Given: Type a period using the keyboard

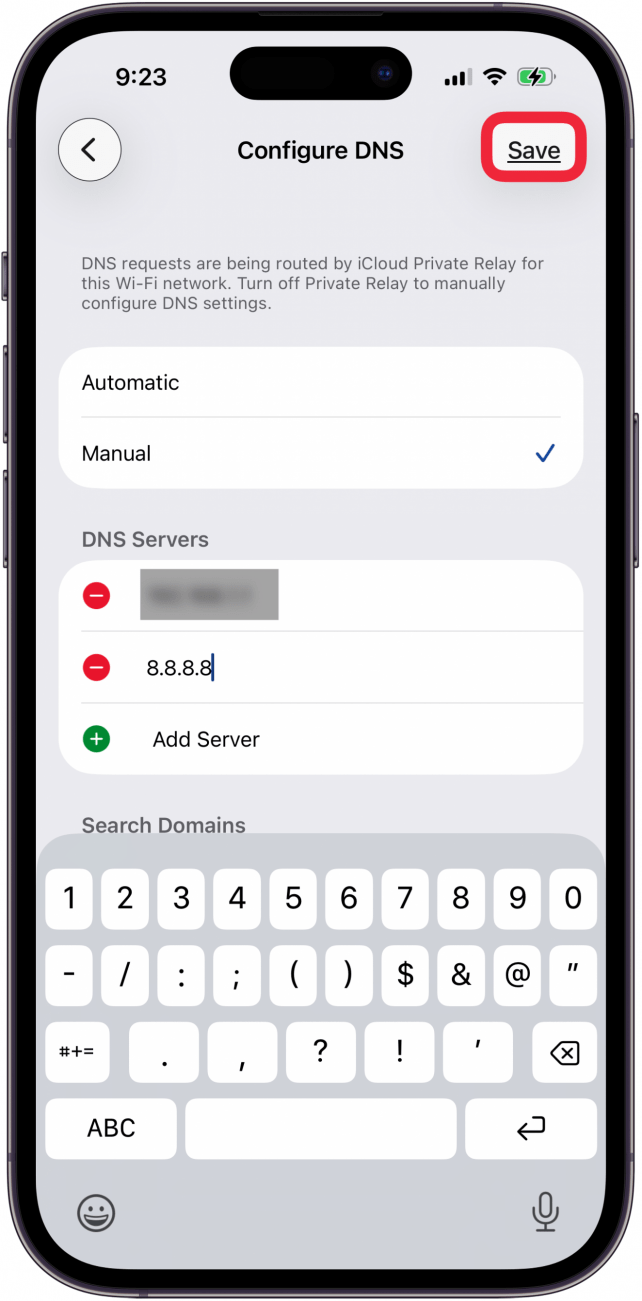Looking at the screenshot, I should 164,1052.
